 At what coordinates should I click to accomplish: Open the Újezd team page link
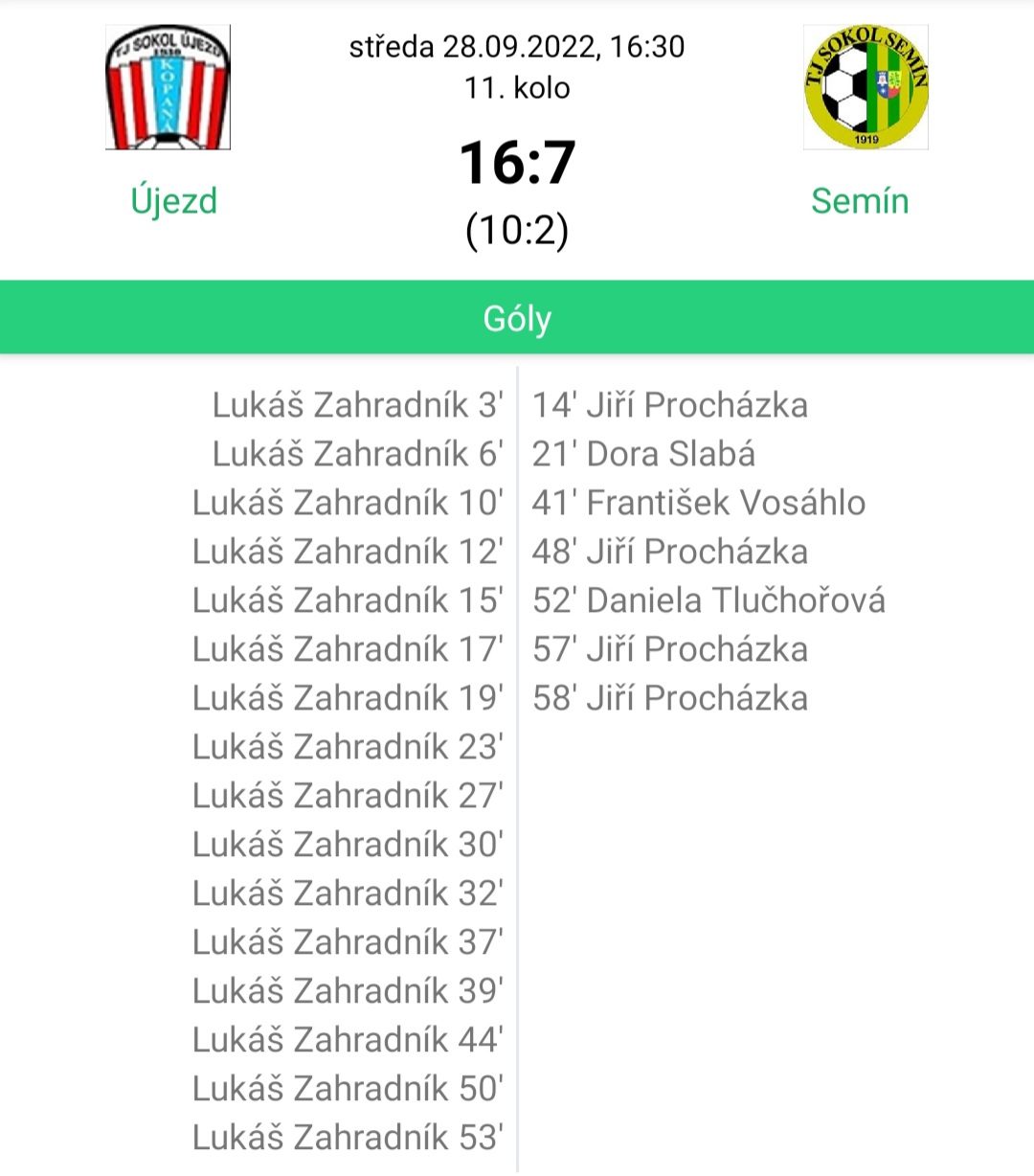[173, 201]
